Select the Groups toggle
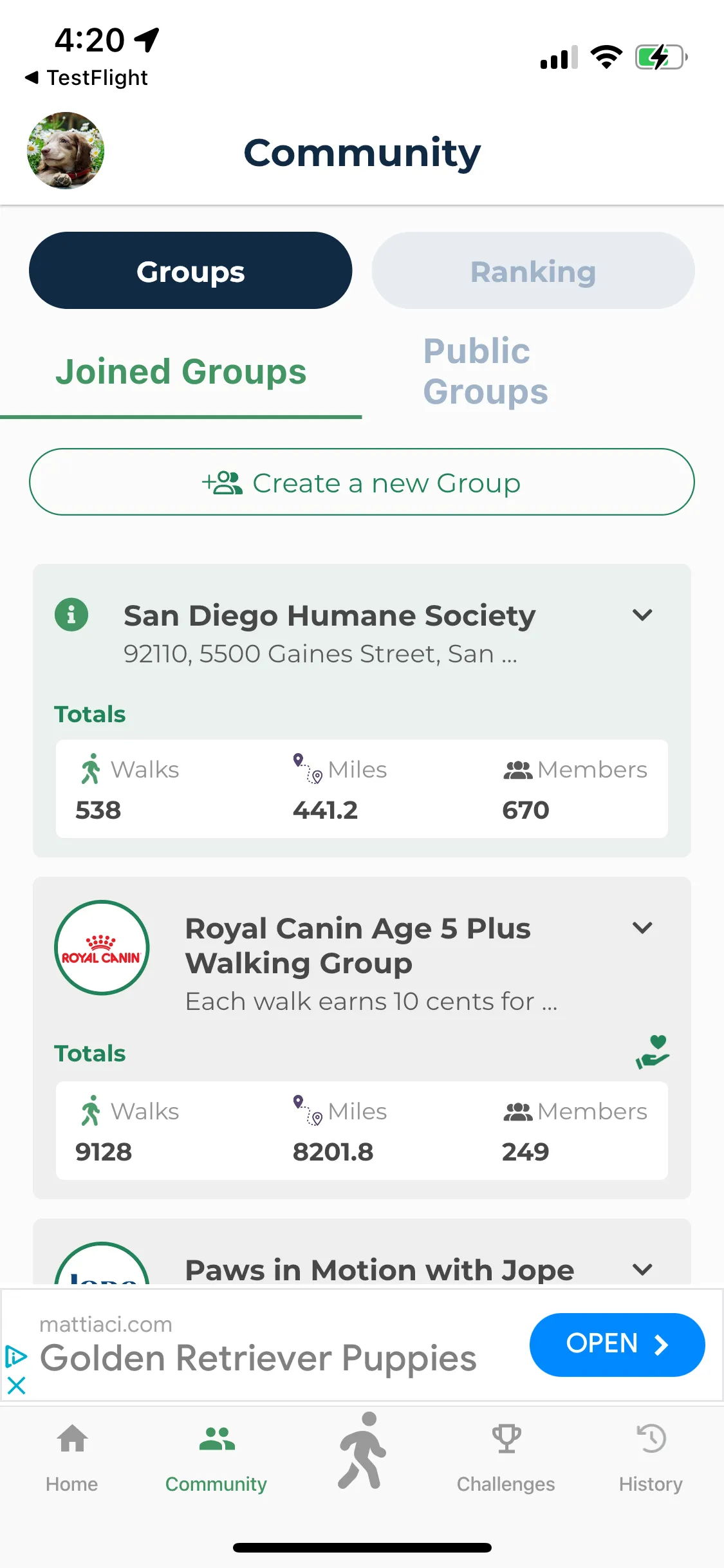Viewport: 724px width, 1568px height. pos(190,270)
